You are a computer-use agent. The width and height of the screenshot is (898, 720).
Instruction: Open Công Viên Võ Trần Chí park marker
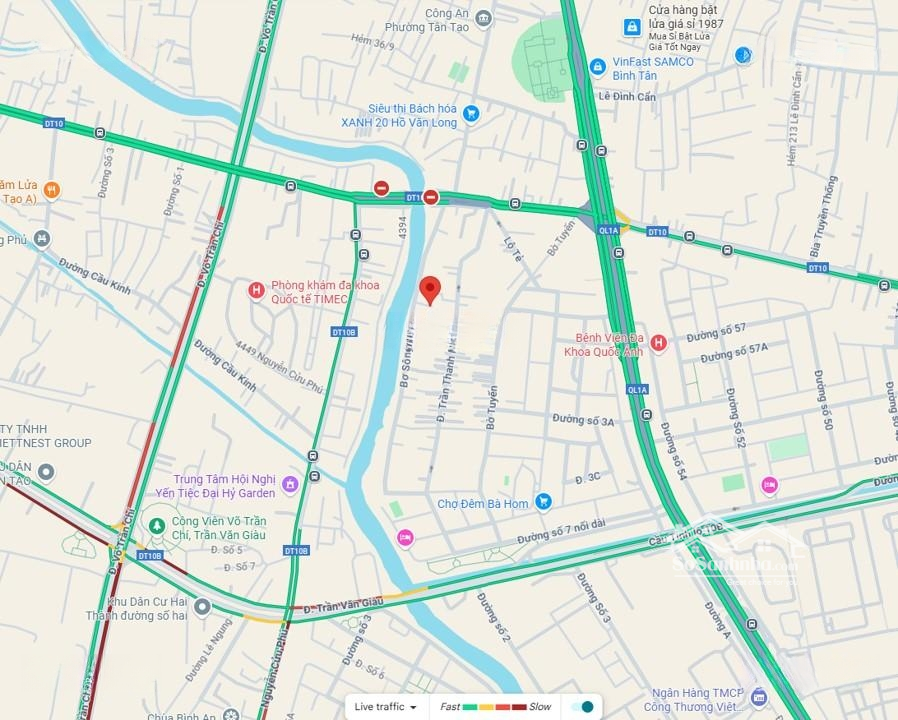[x=156, y=525]
